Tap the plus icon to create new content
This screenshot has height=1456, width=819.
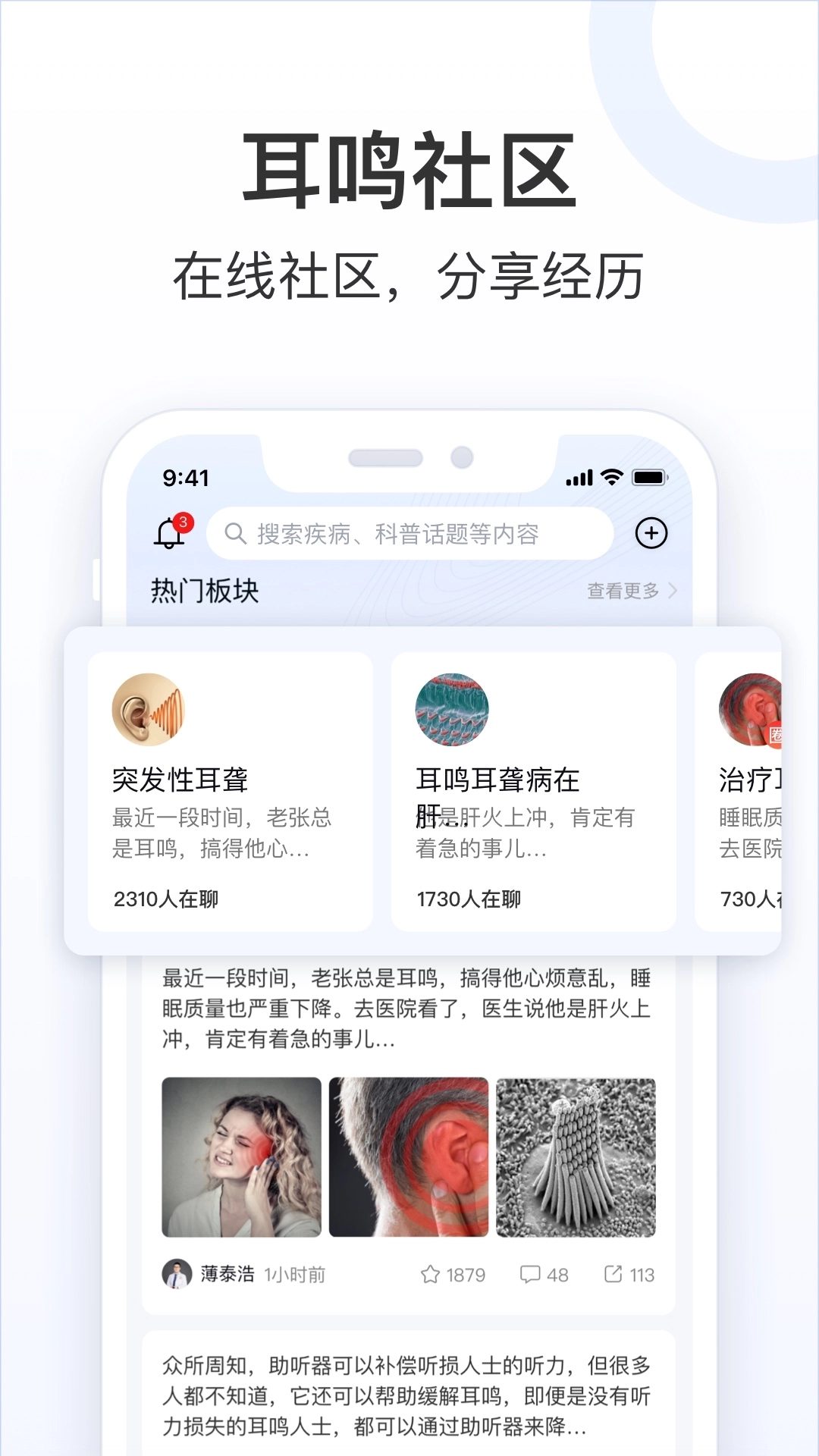coord(650,533)
